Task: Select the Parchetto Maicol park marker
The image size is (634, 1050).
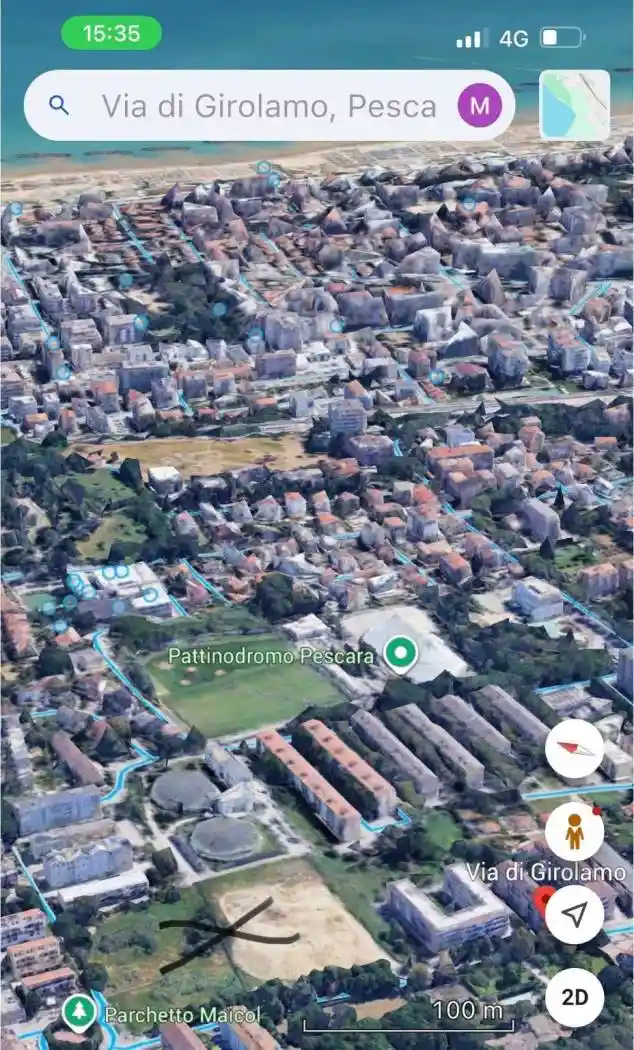Action: click(x=78, y=1012)
